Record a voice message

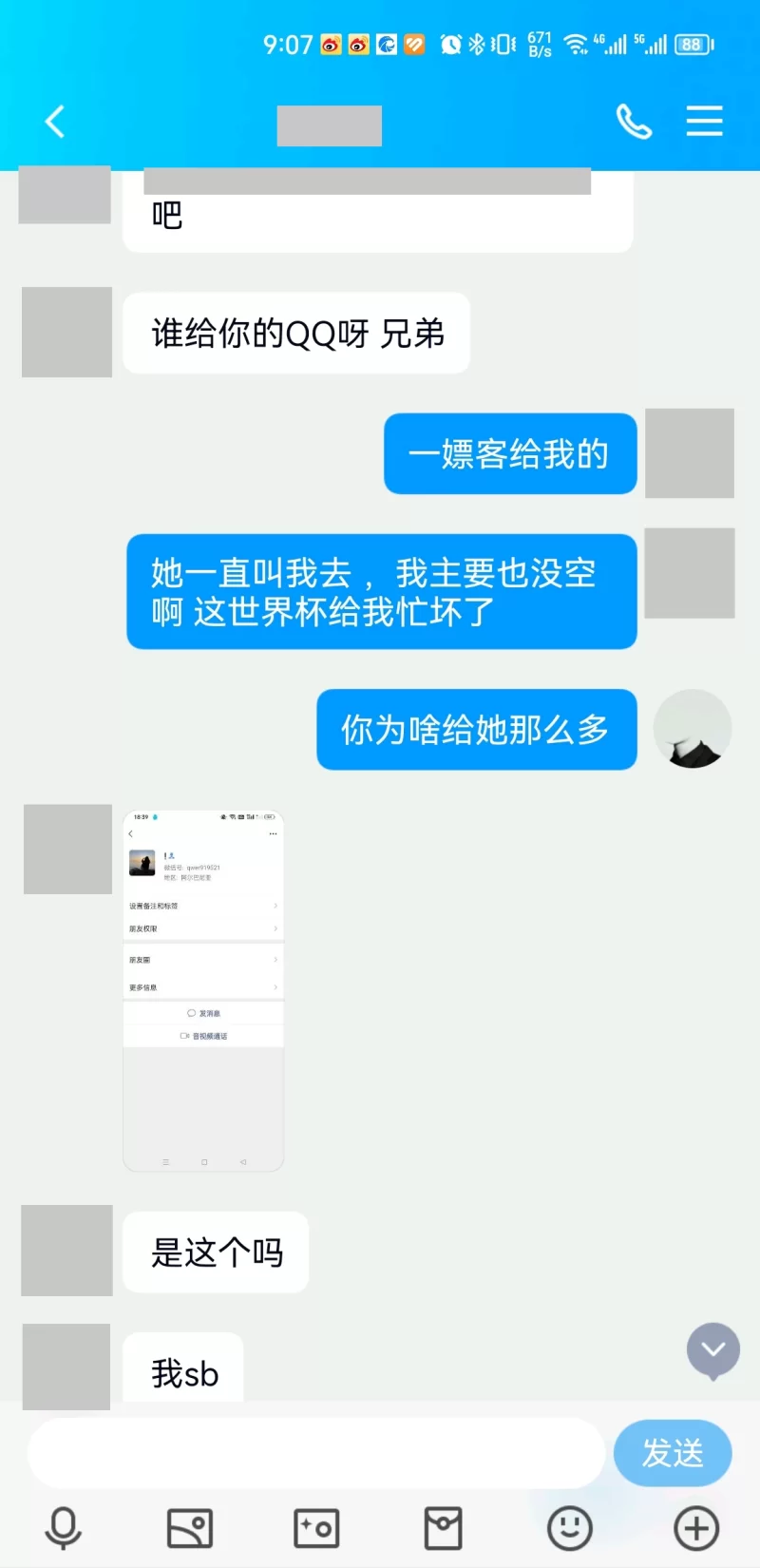pyautogui.click(x=64, y=1528)
